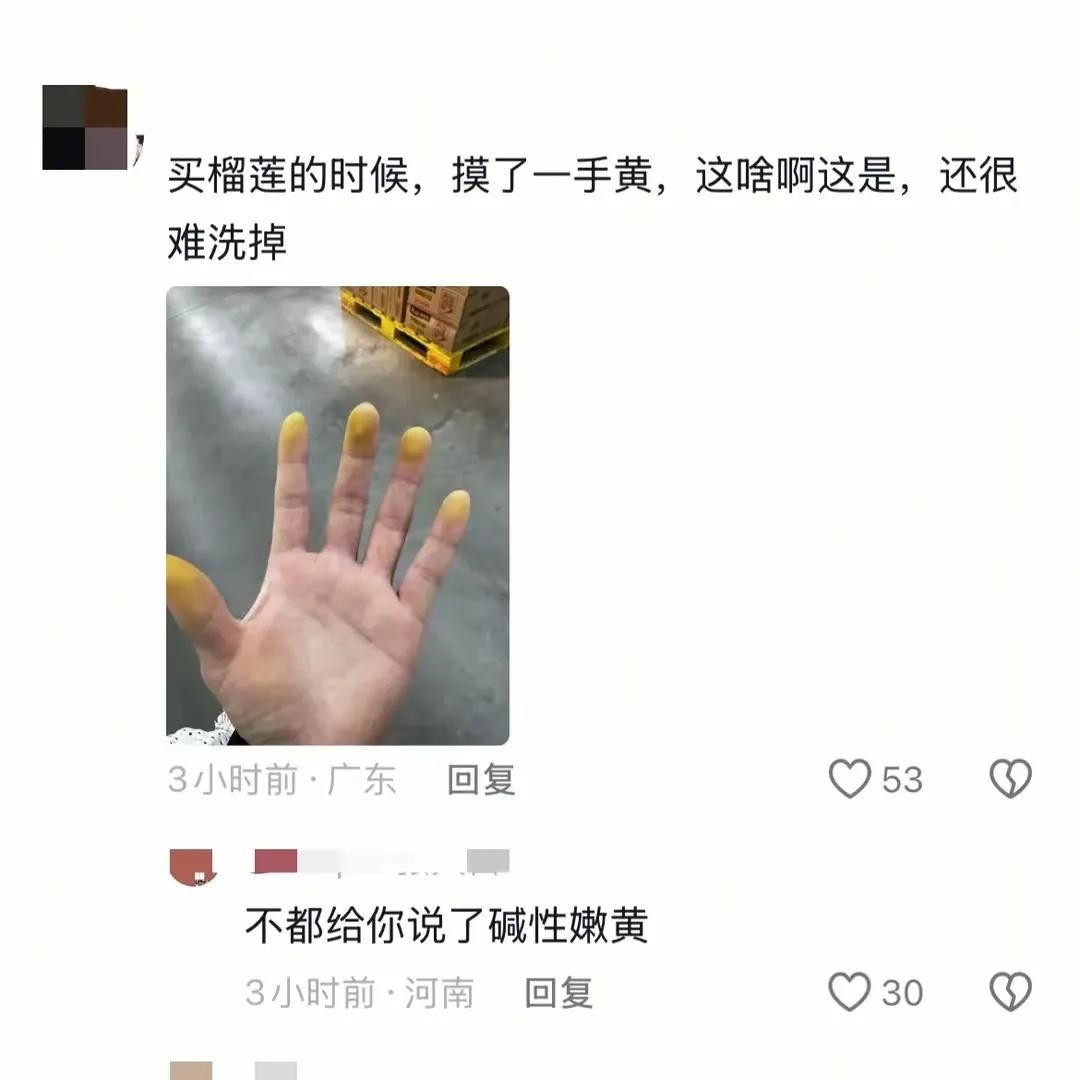Dislike the durian comment from 广东
This screenshot has height=1080, width=1080.
[1010, 779]
